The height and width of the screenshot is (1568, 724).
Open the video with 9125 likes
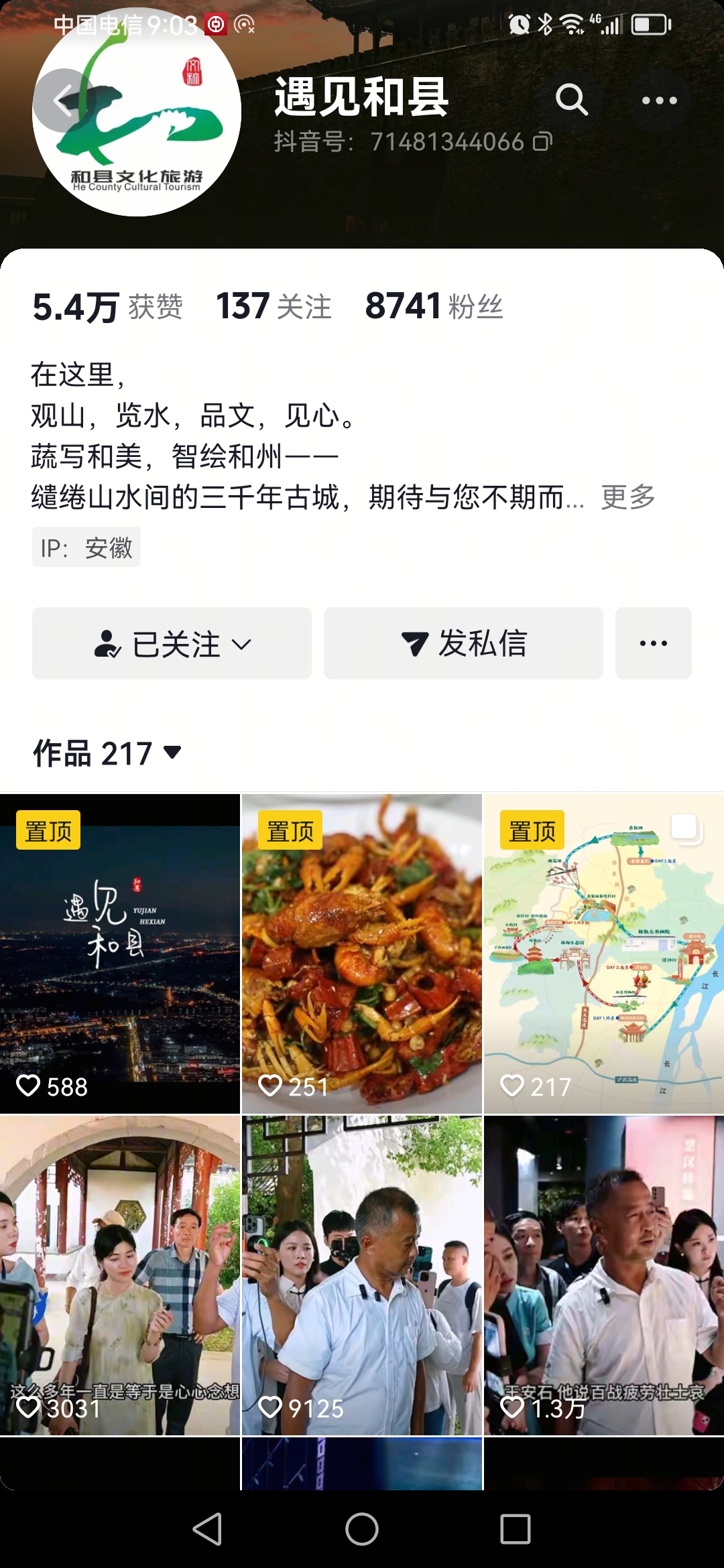(x=362, y=1275)
